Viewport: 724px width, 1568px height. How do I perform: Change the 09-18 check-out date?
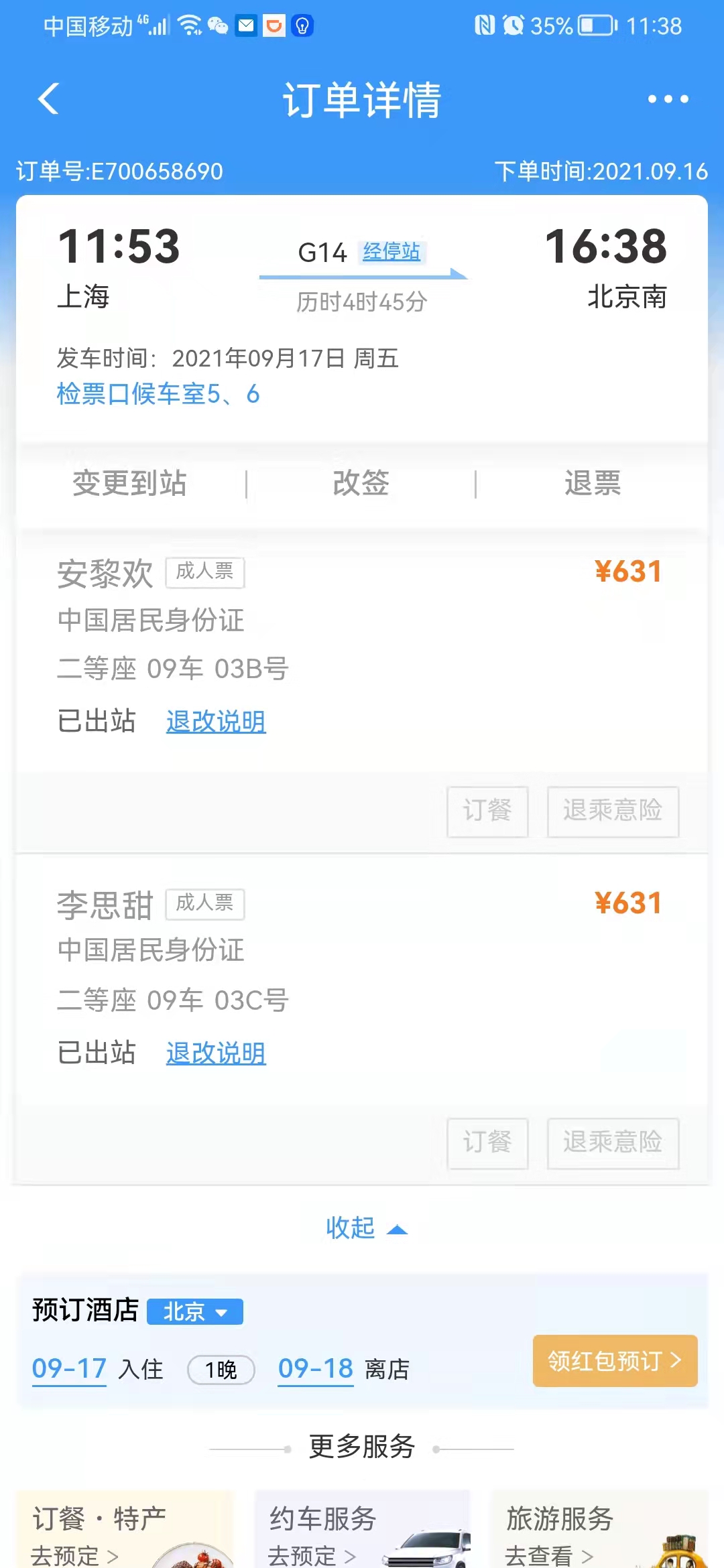coord(316,1368)
